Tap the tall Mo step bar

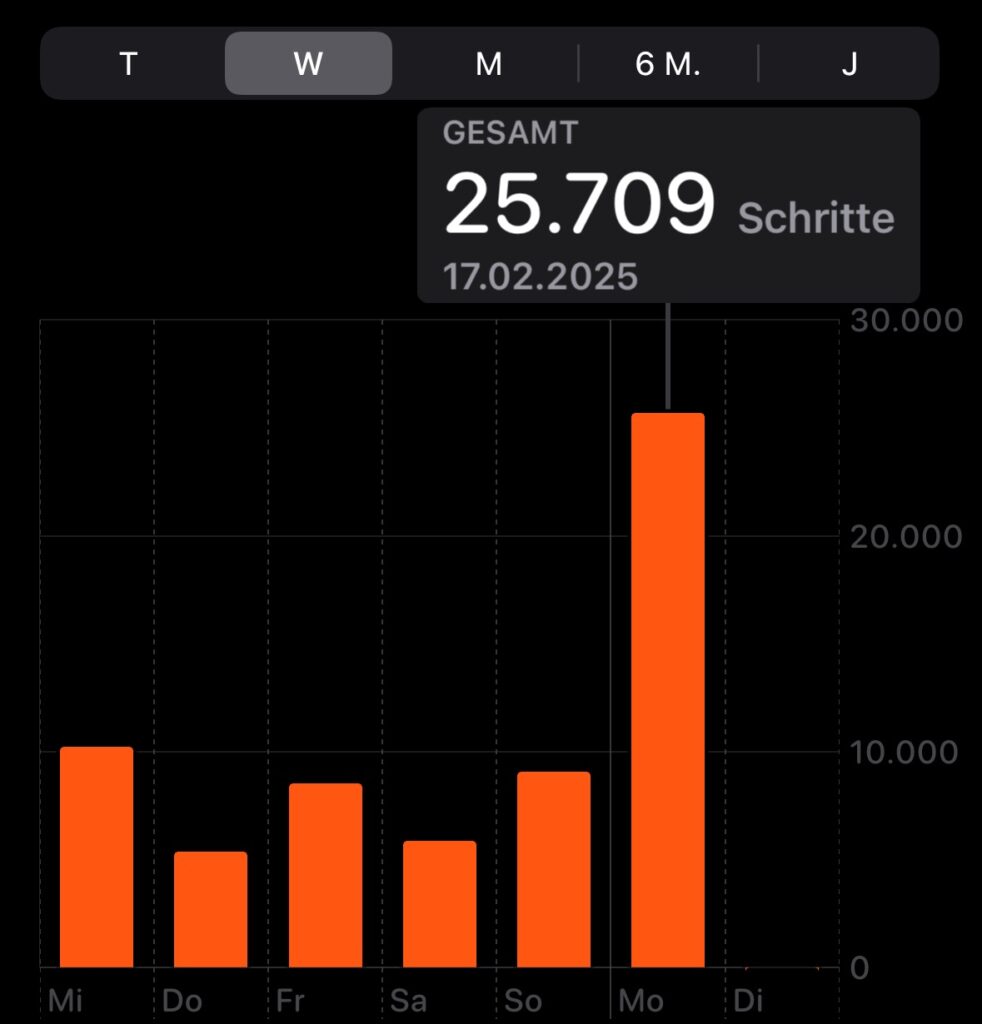pos(667,690)
